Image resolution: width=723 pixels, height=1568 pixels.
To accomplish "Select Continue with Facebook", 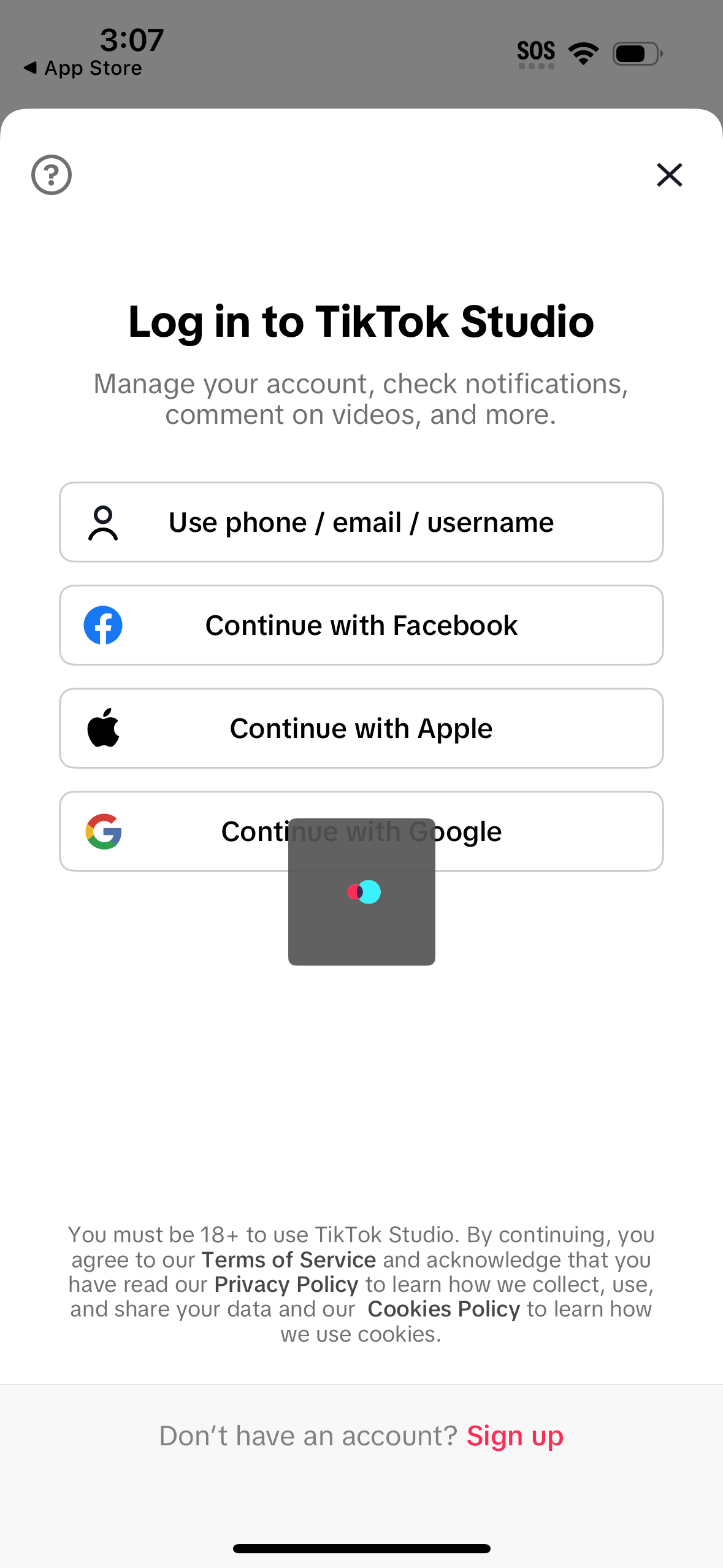I will (x=361, y=625).
